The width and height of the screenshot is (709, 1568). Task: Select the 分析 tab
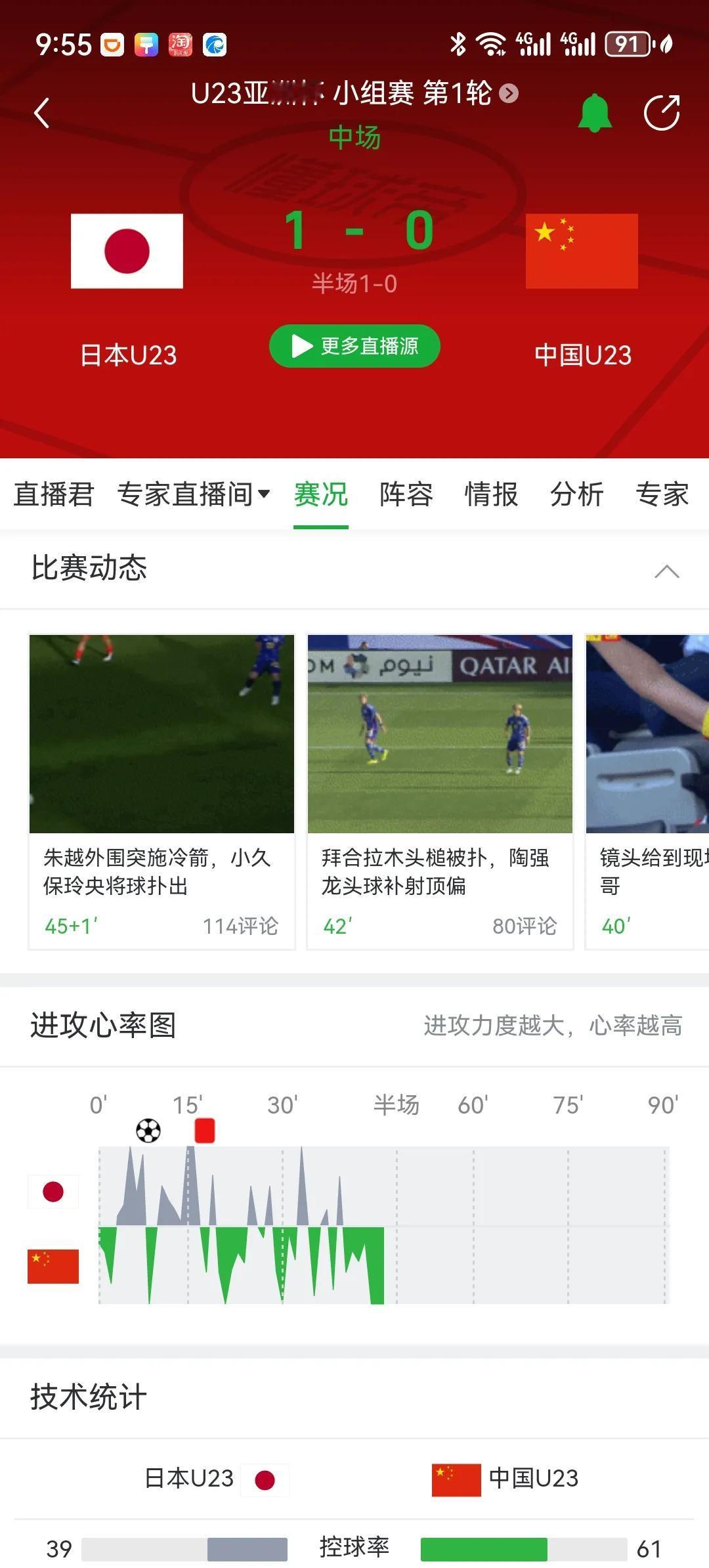[578, 494]
